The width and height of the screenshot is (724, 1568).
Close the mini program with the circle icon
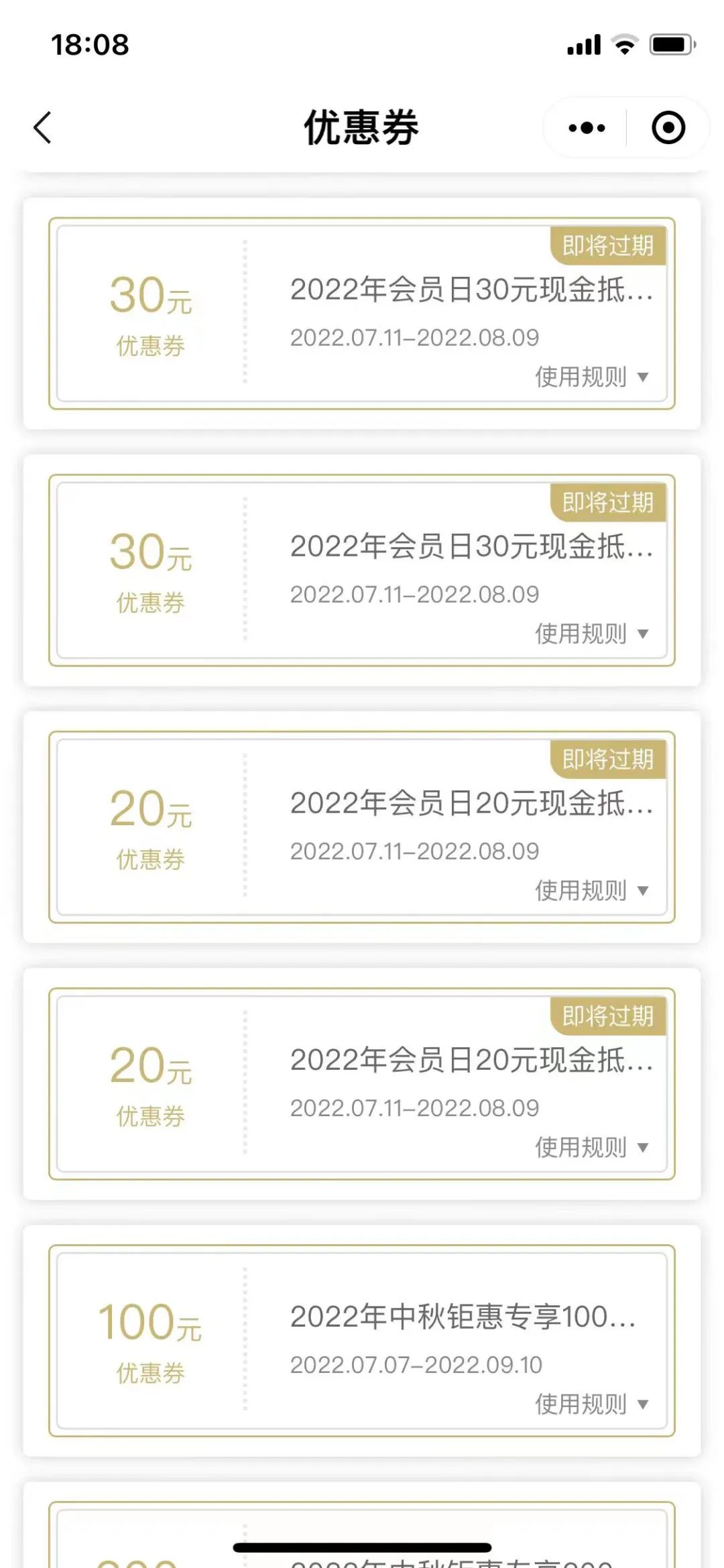[668, 127]
